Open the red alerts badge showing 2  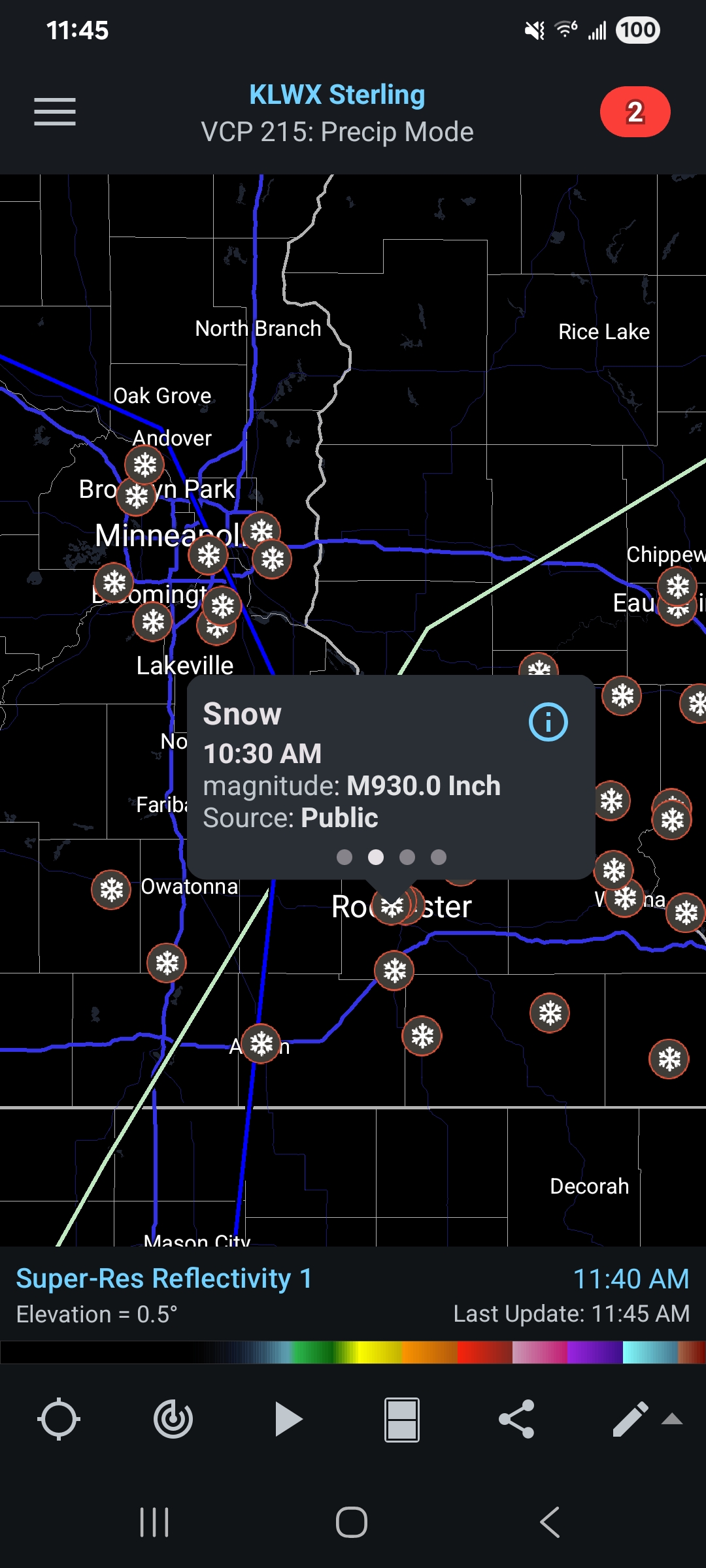[635, 112]
